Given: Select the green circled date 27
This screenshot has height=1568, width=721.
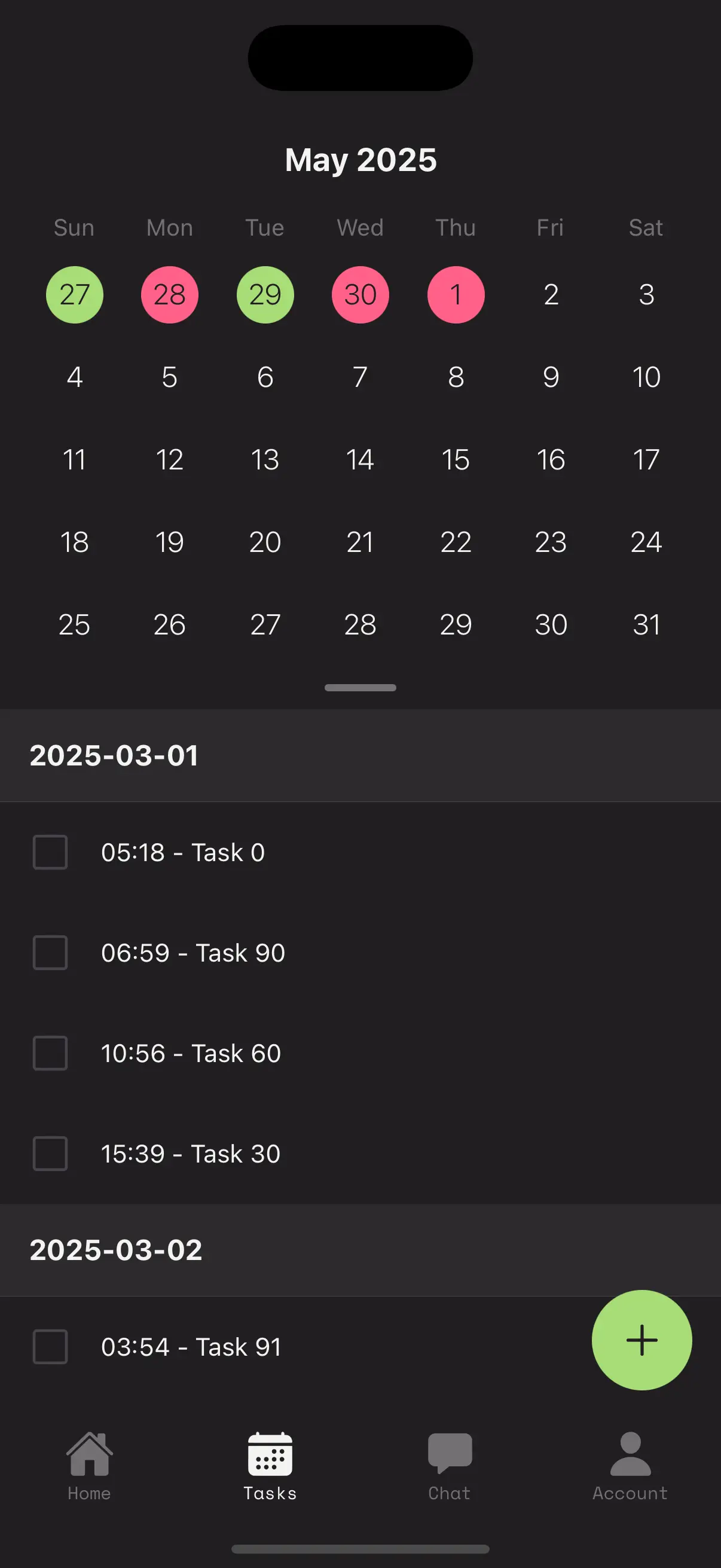Looking at the screenshot, I should (x=74, y=295).
